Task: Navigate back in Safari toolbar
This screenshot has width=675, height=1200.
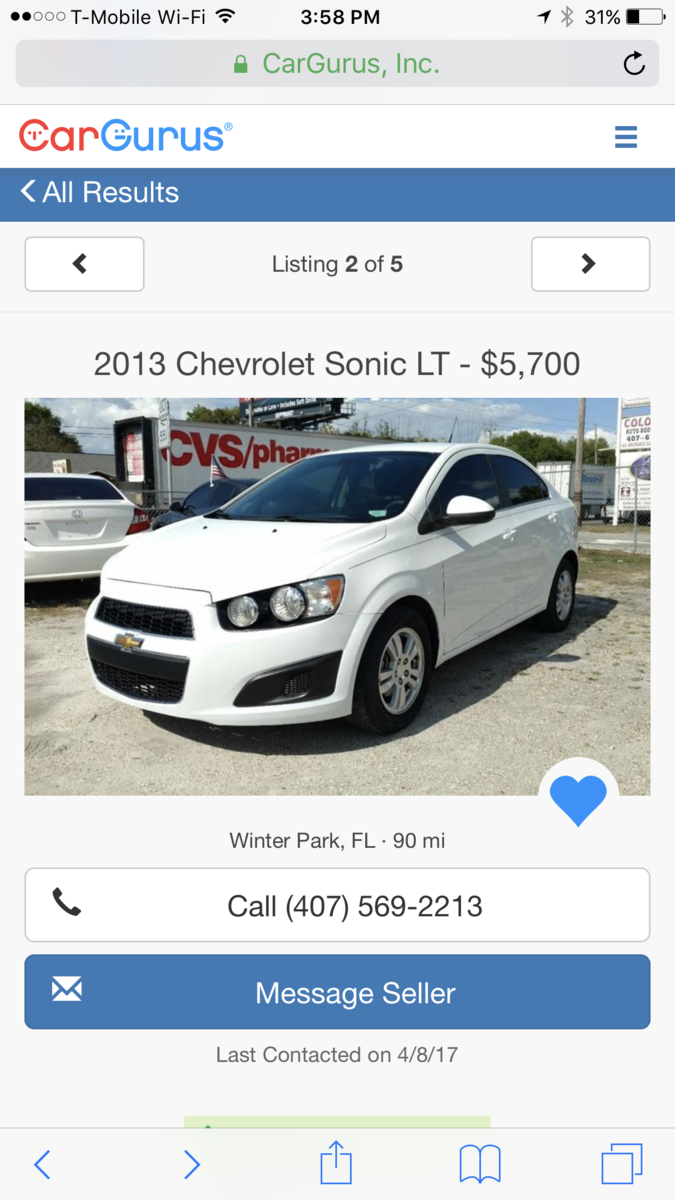Action: click(x=42, y=1164)
